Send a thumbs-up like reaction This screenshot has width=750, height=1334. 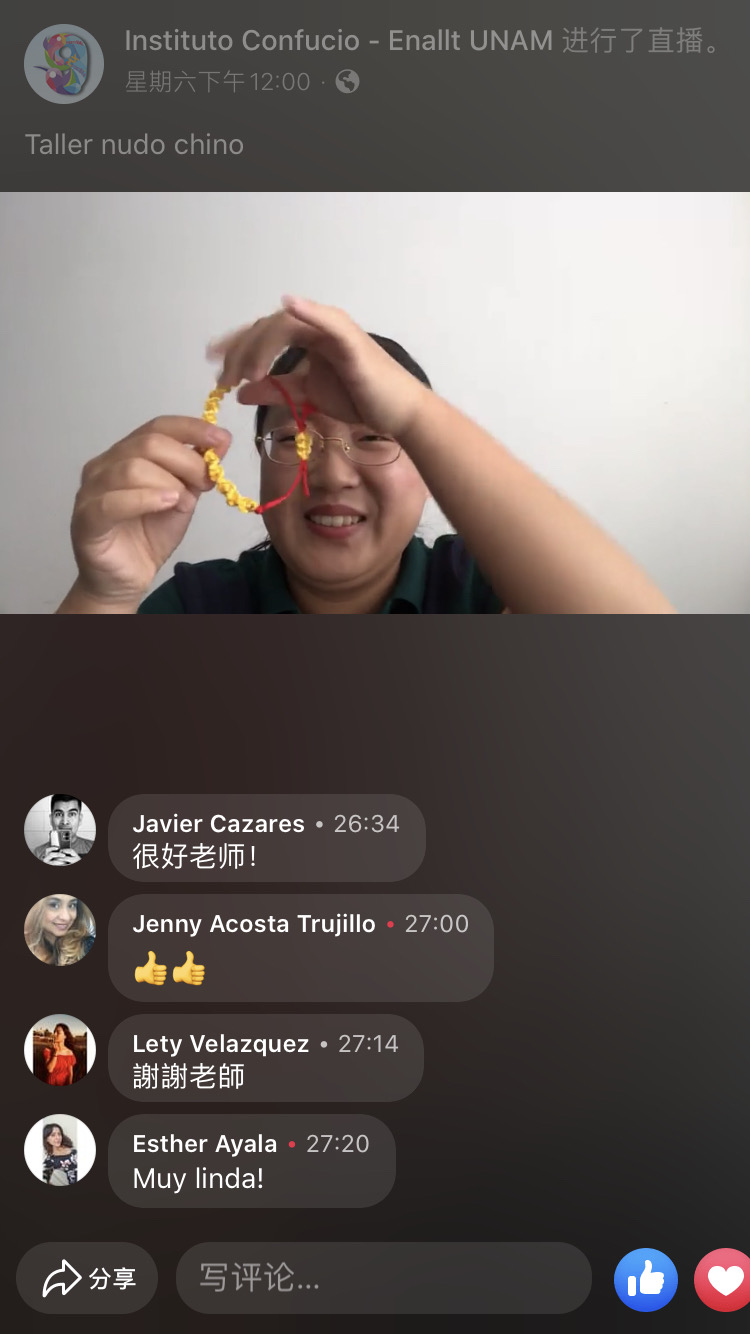tap(646, 1279)
